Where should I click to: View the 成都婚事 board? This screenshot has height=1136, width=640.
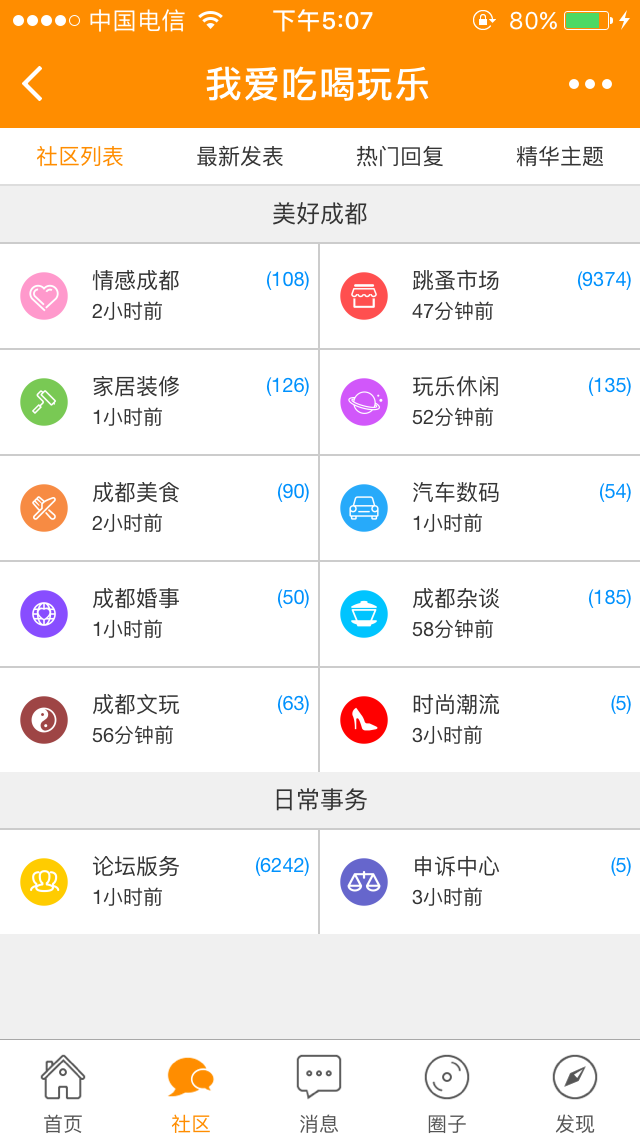click(x=159, y=614)
